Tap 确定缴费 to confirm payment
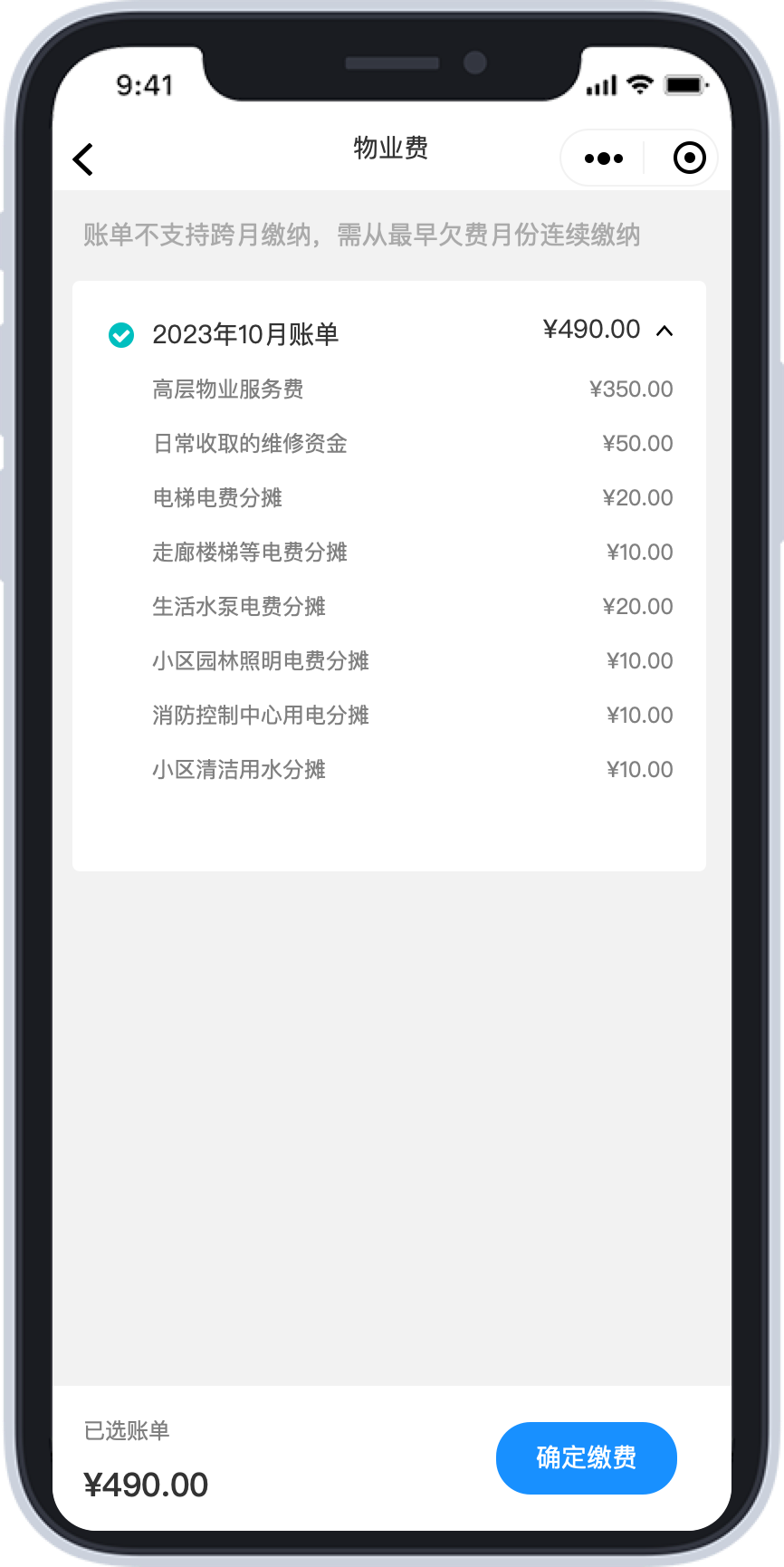Viewport: 784px width, 1567px height. pos(587,1457)
